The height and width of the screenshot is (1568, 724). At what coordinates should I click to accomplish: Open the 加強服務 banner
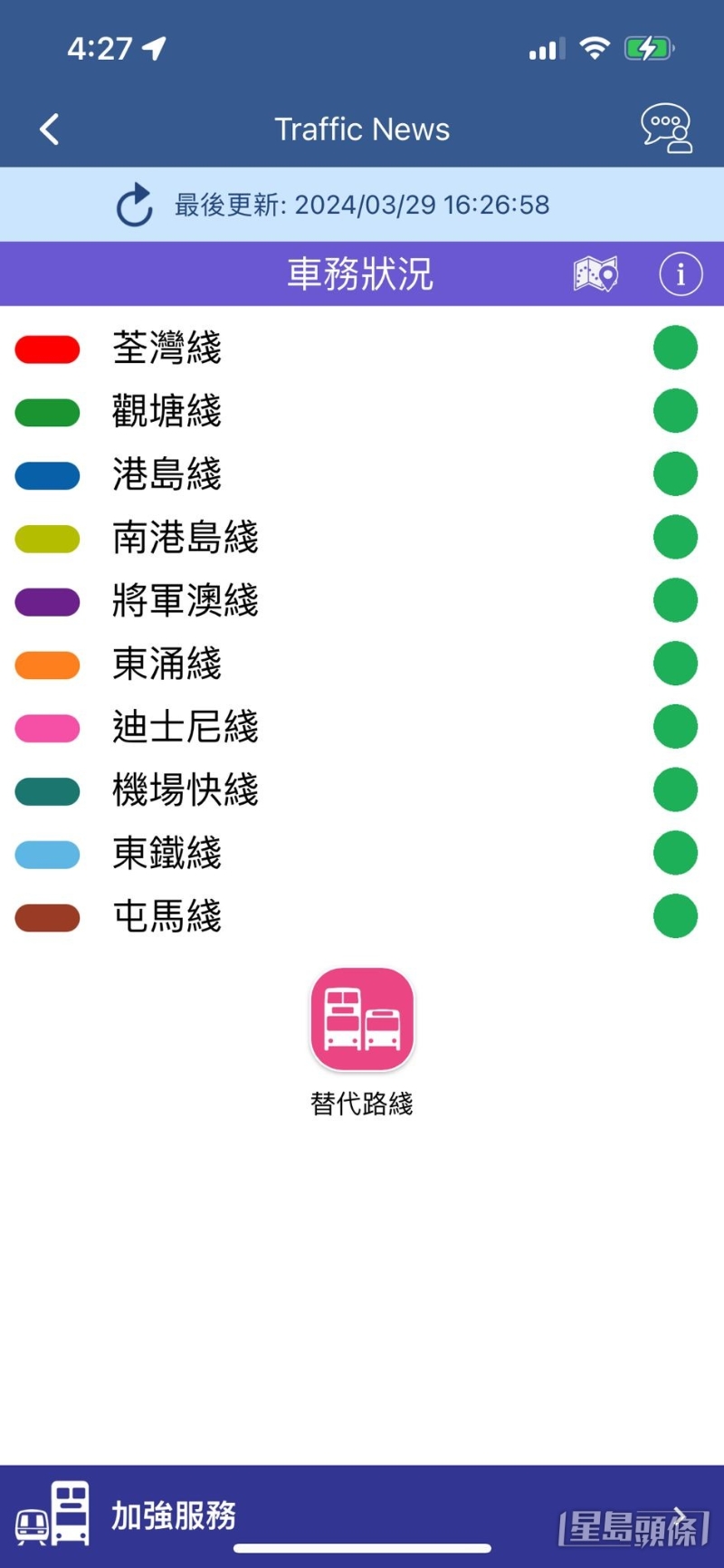(x=271, y=1514)
